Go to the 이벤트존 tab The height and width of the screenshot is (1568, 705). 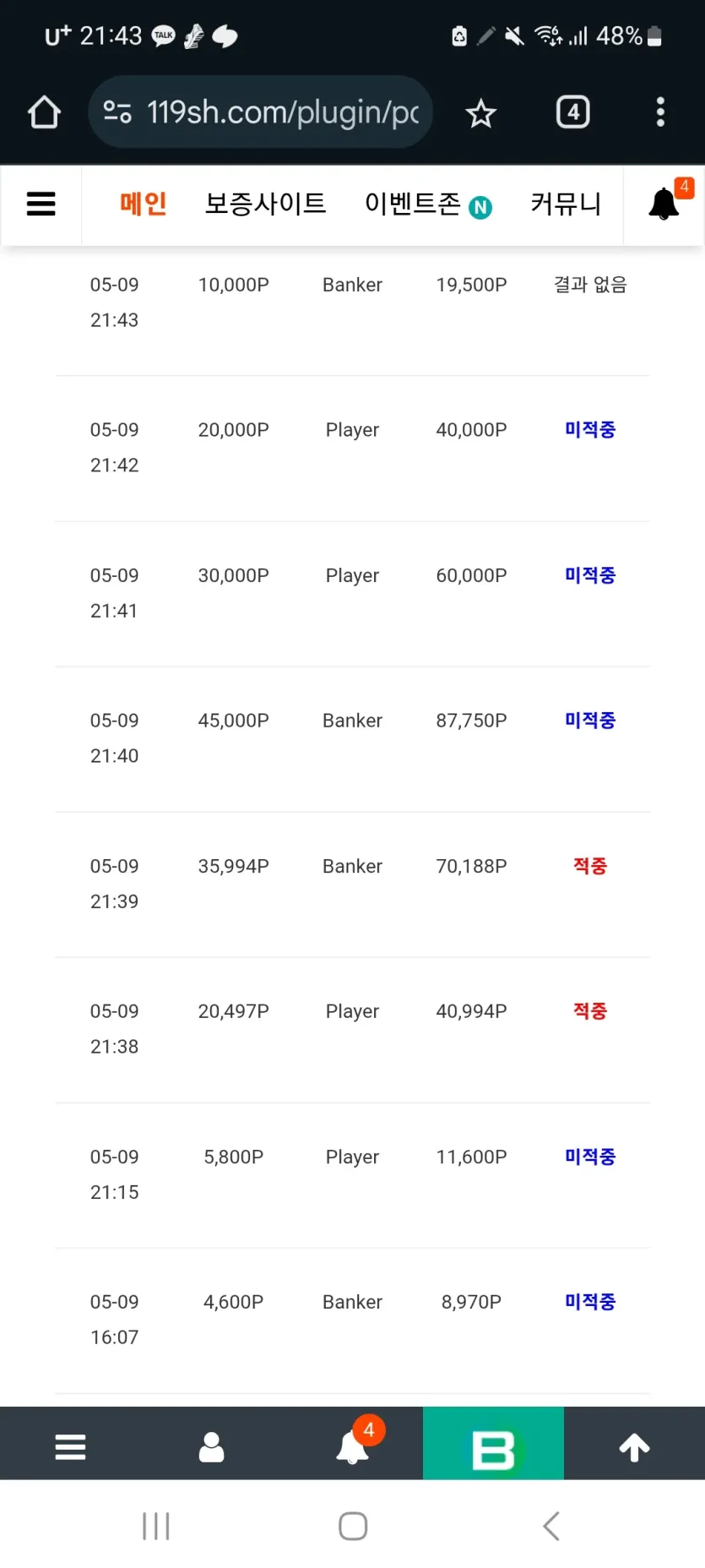click(428, 204)
